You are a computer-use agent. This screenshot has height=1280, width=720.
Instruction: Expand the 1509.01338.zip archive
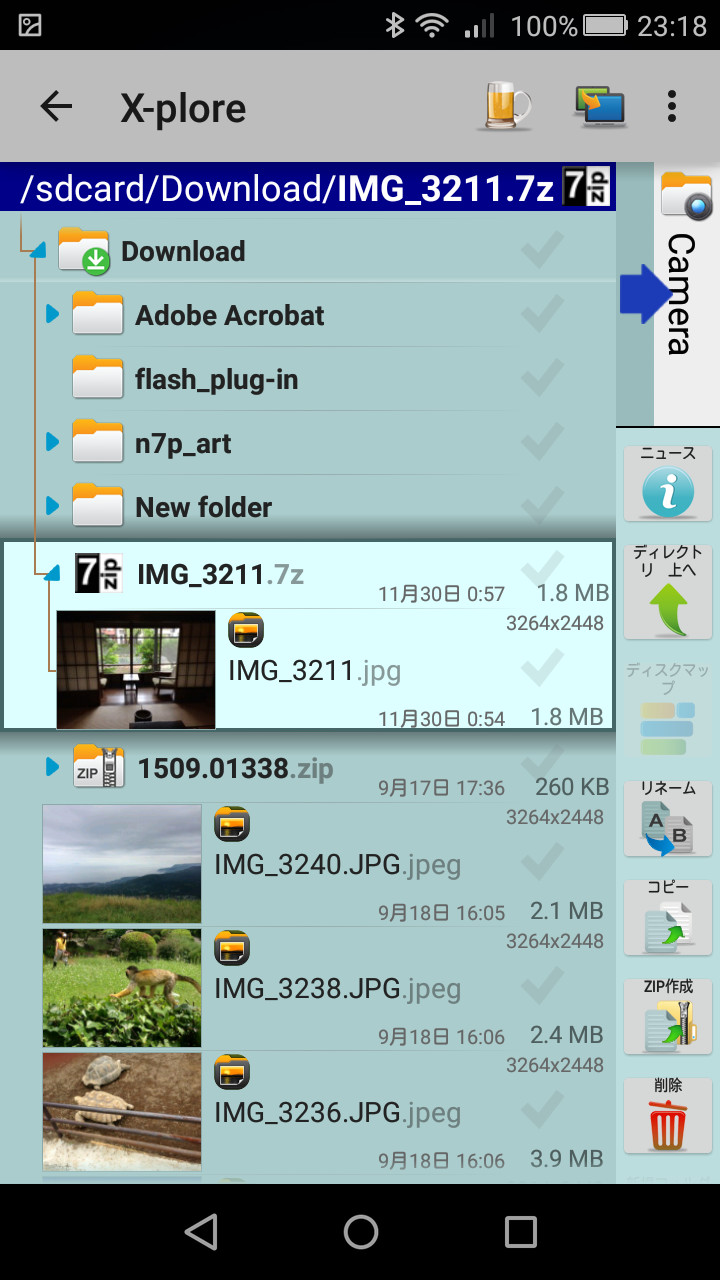pos(53,768)
